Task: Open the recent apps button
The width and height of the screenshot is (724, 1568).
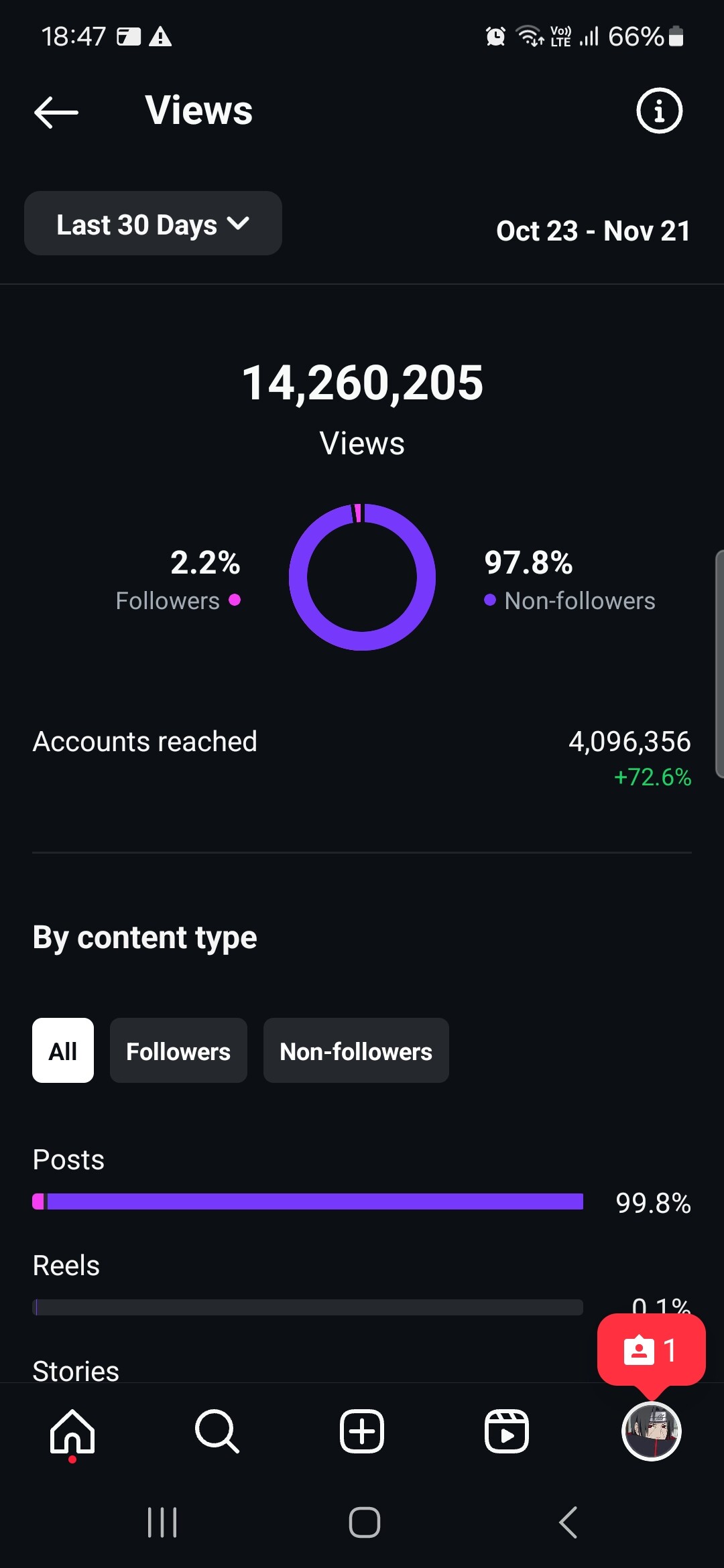Action: 162,1522
